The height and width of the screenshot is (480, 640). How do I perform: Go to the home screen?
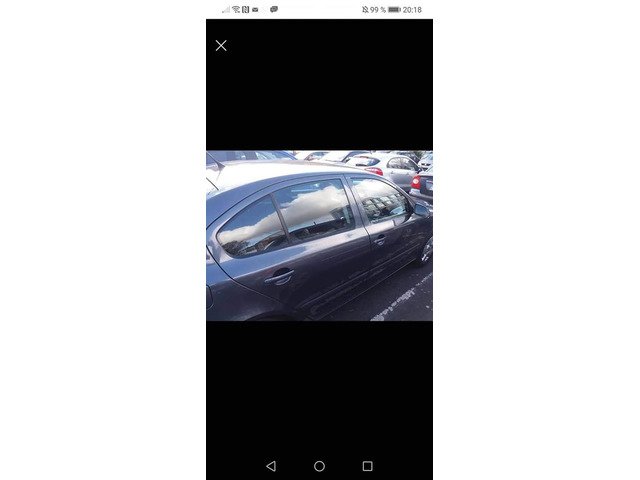click(319, 466)
